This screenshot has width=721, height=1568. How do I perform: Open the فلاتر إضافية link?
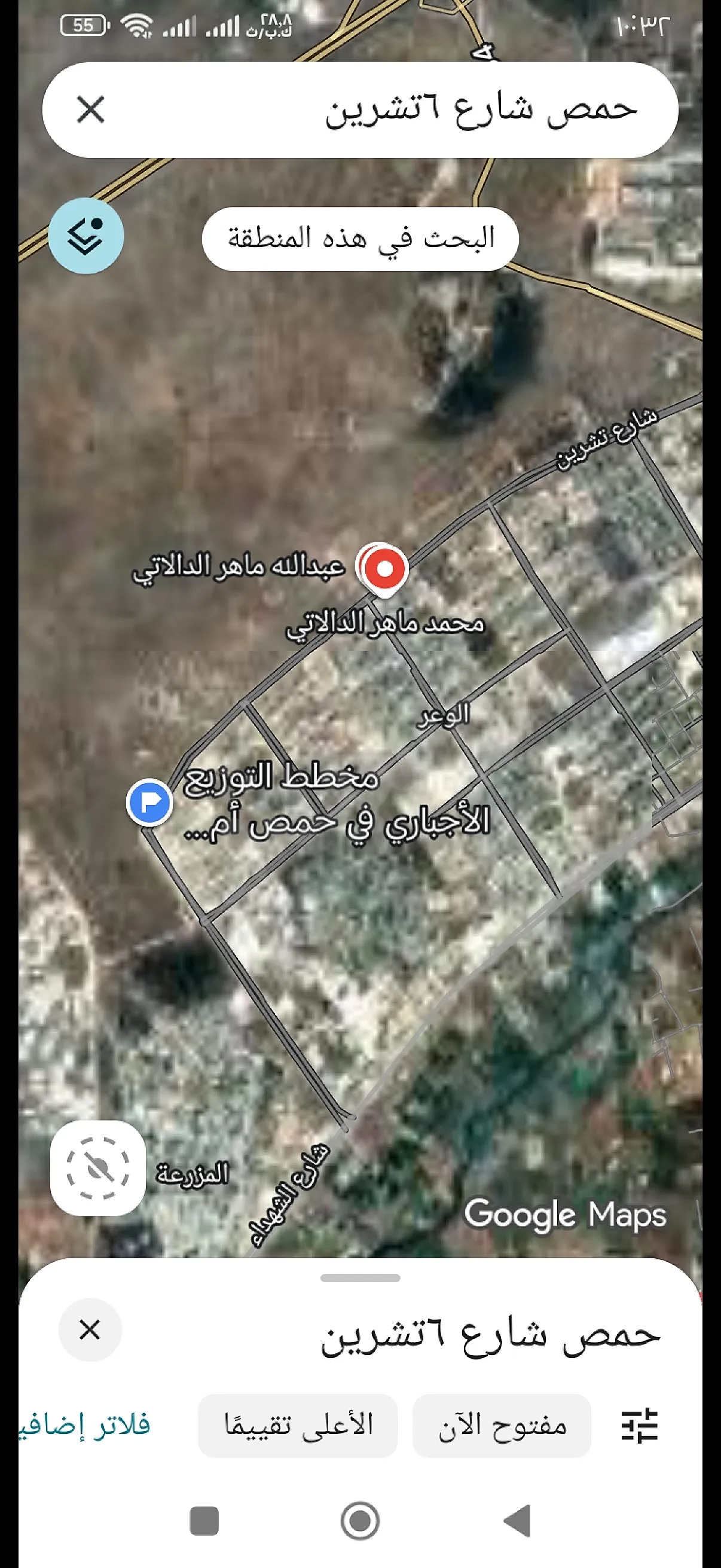pyautogui.click(x=84, y=1425)
